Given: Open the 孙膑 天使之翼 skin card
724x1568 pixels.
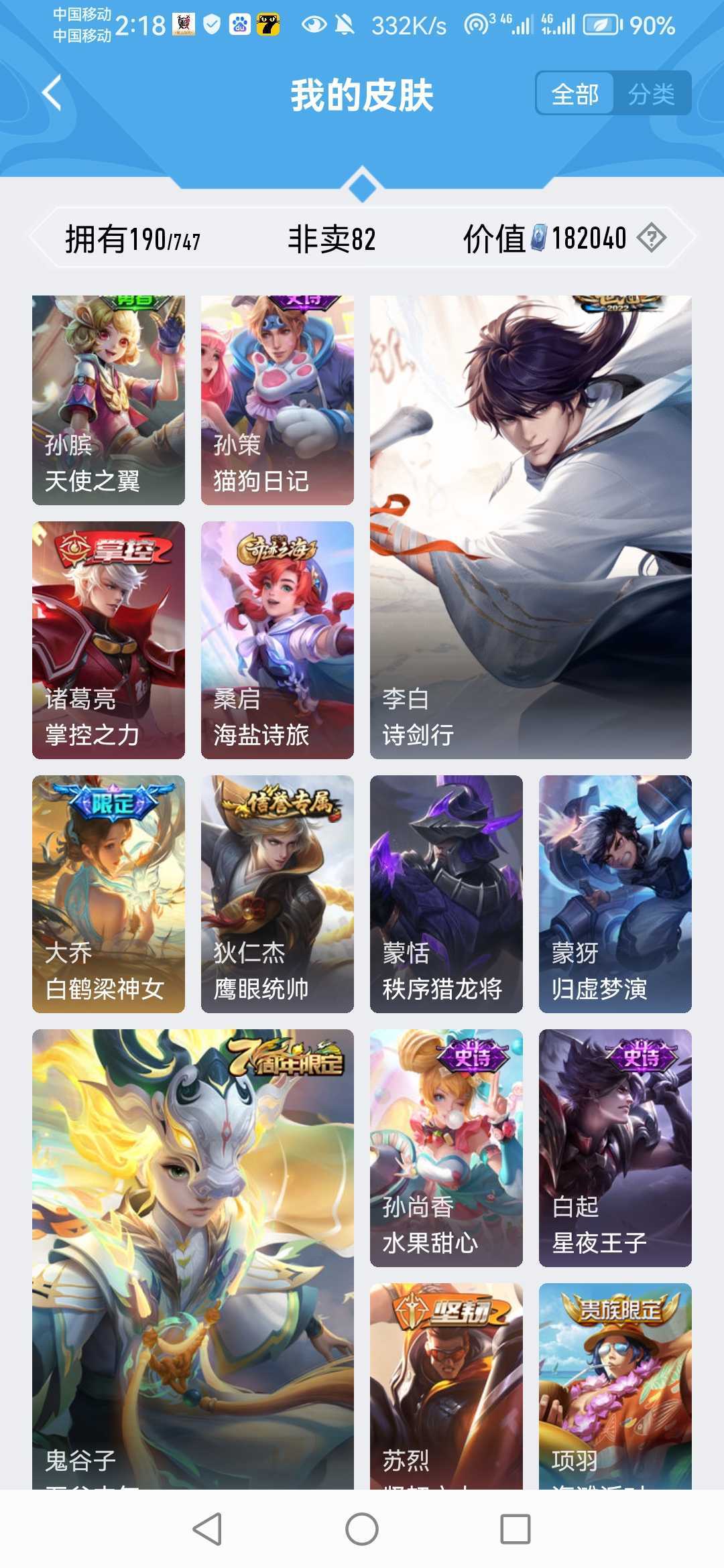Looking at the screenshot, I should 109,400.
